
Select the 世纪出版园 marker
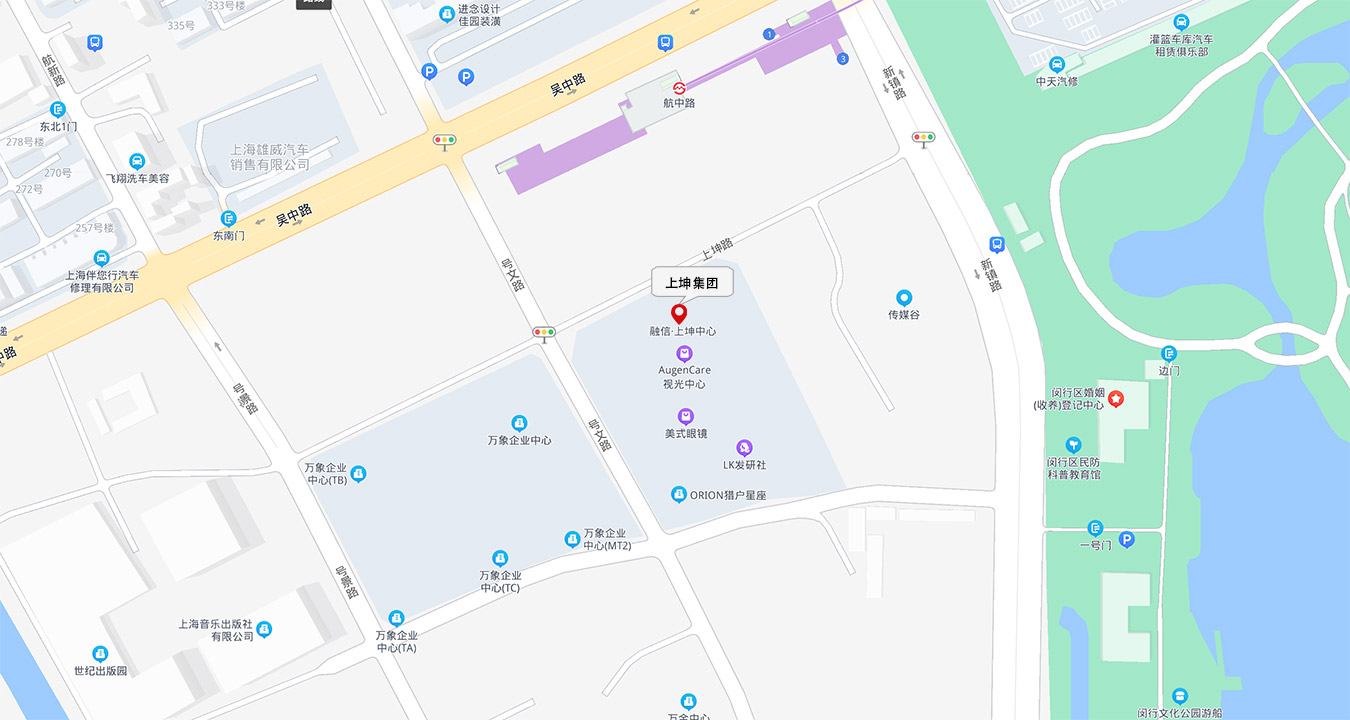(100, 654)
